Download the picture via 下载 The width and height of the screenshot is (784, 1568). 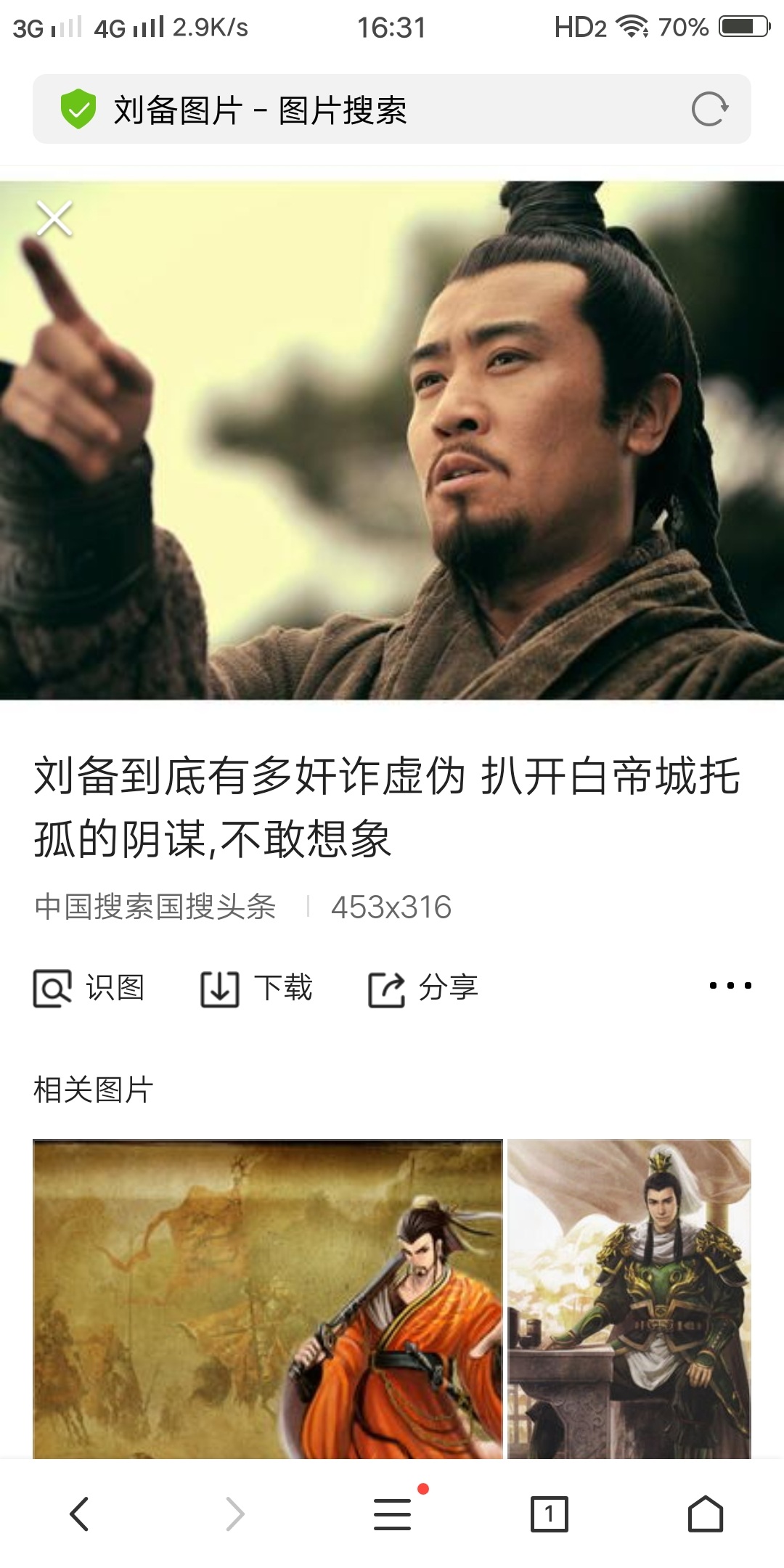coord(257,988)
